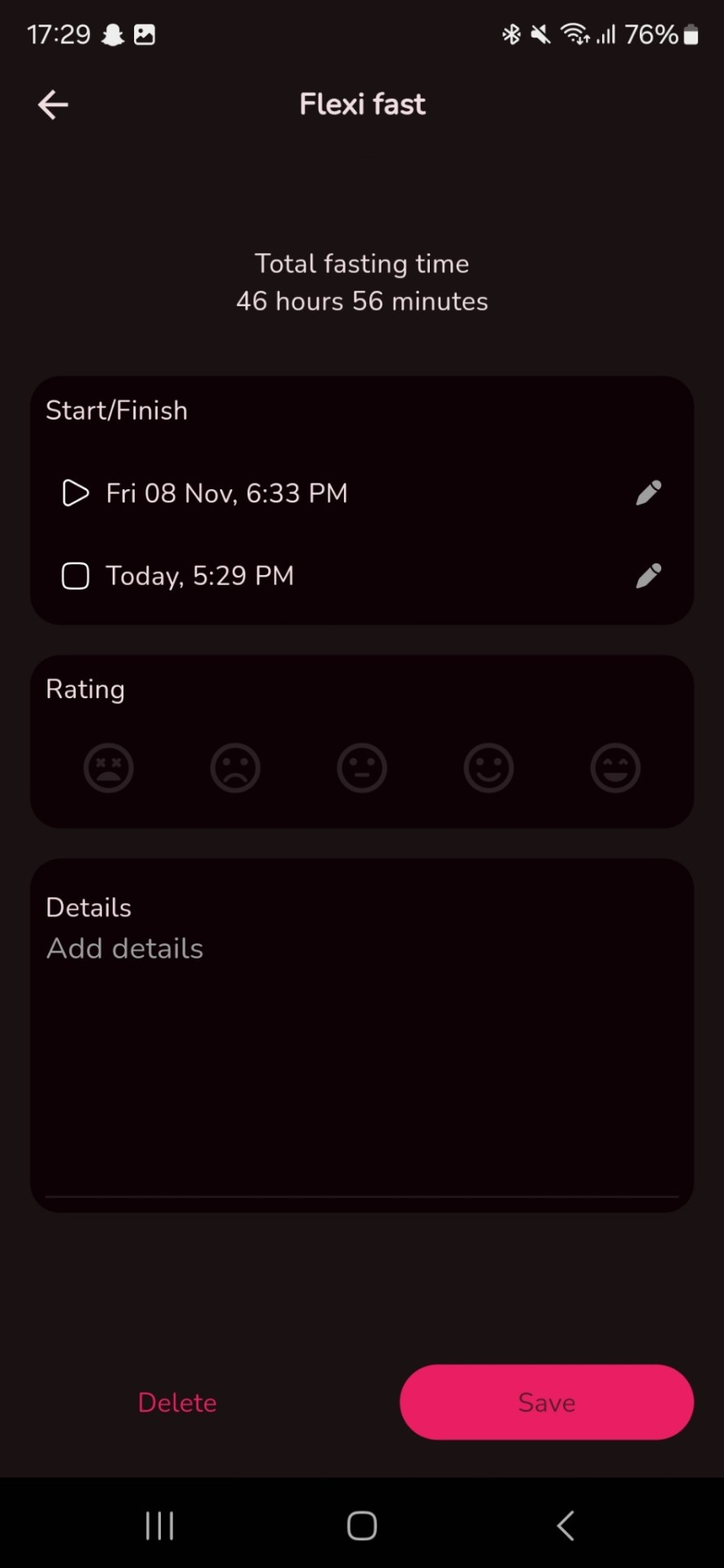Go back using the top-left arrow
The height and width of the screenshot is (1568, 724).
point(53,105)
